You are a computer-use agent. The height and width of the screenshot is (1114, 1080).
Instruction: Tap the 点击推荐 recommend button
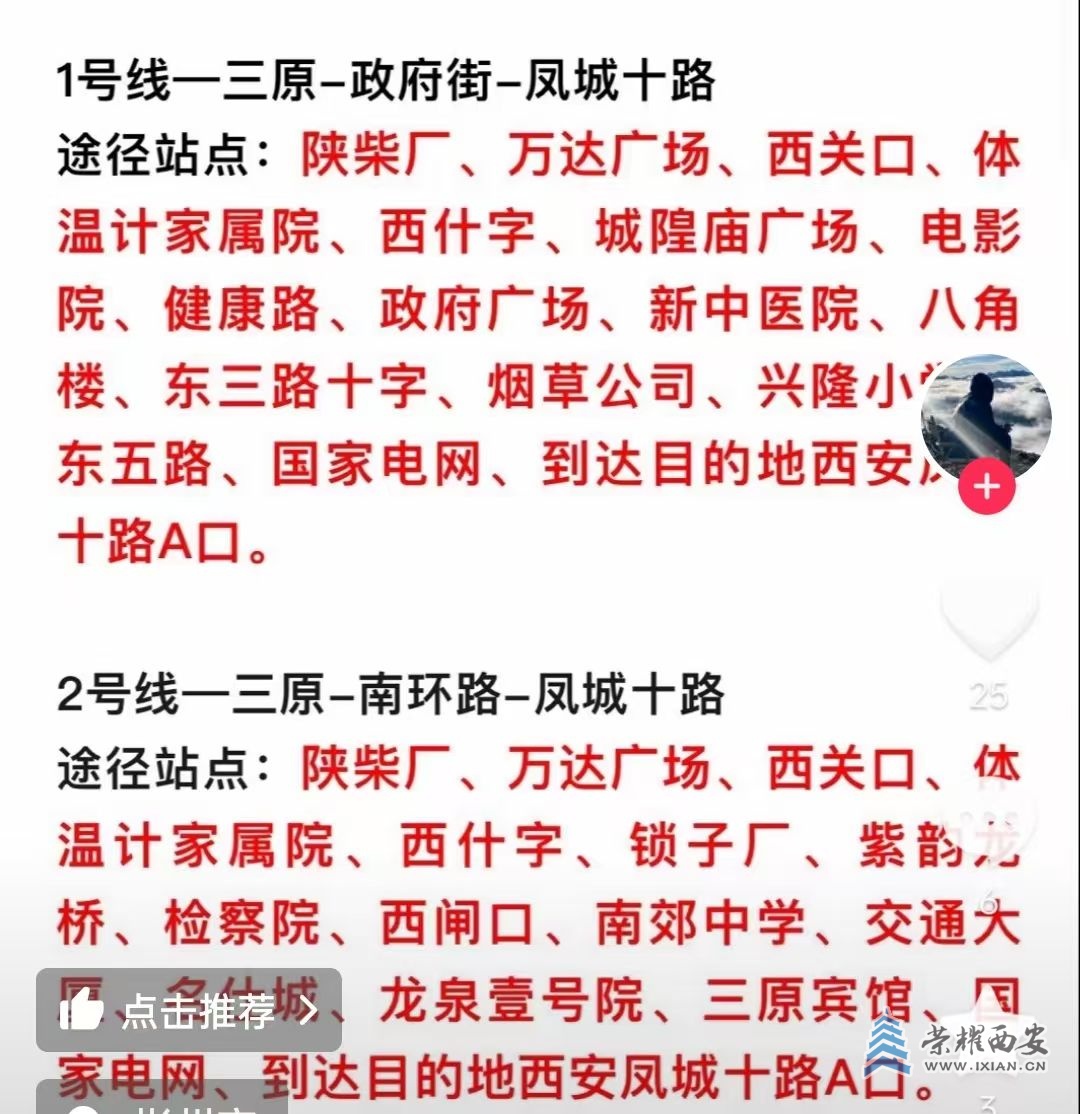189,1010
